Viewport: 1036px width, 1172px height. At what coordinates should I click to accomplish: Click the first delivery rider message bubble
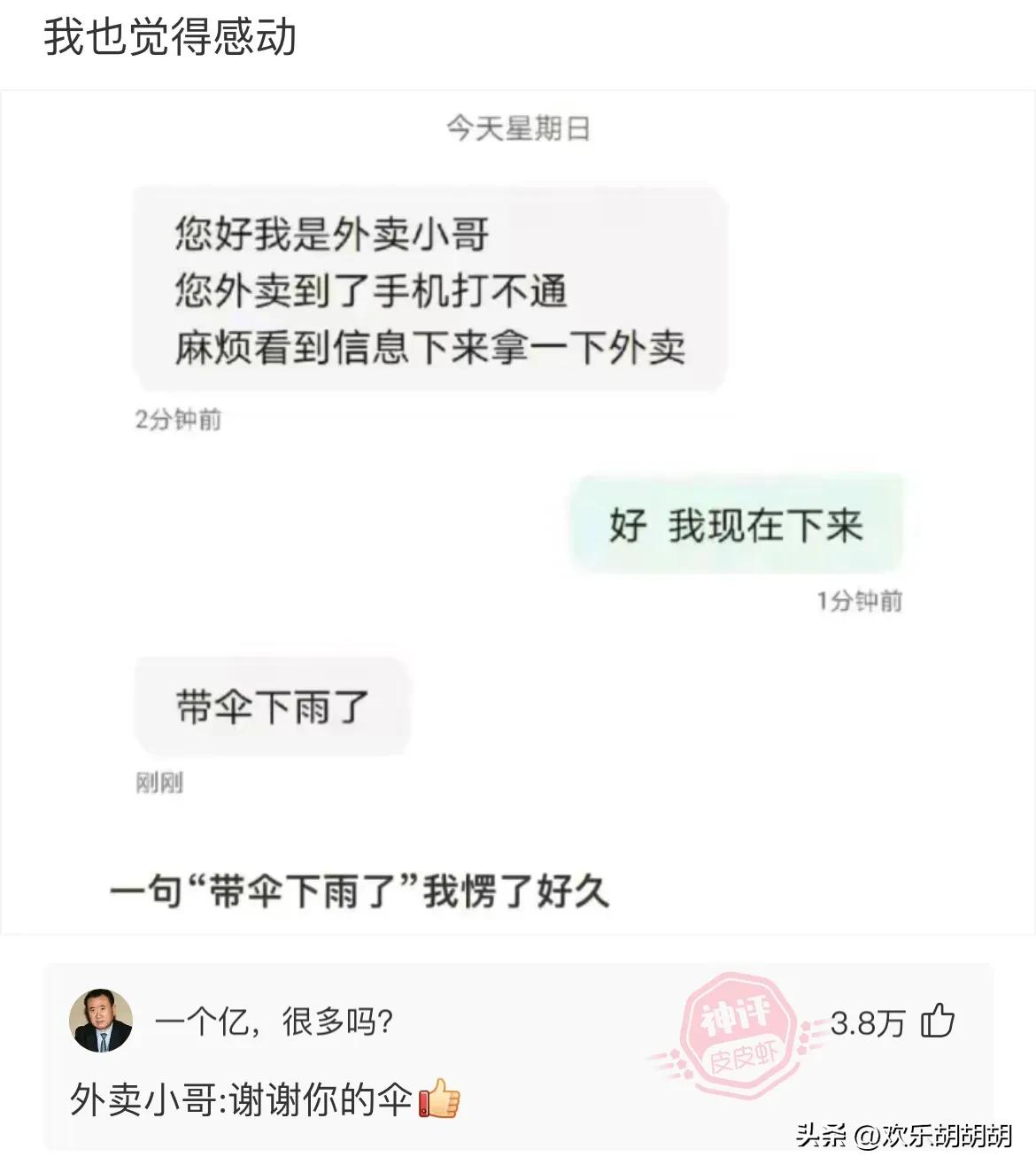429,286
